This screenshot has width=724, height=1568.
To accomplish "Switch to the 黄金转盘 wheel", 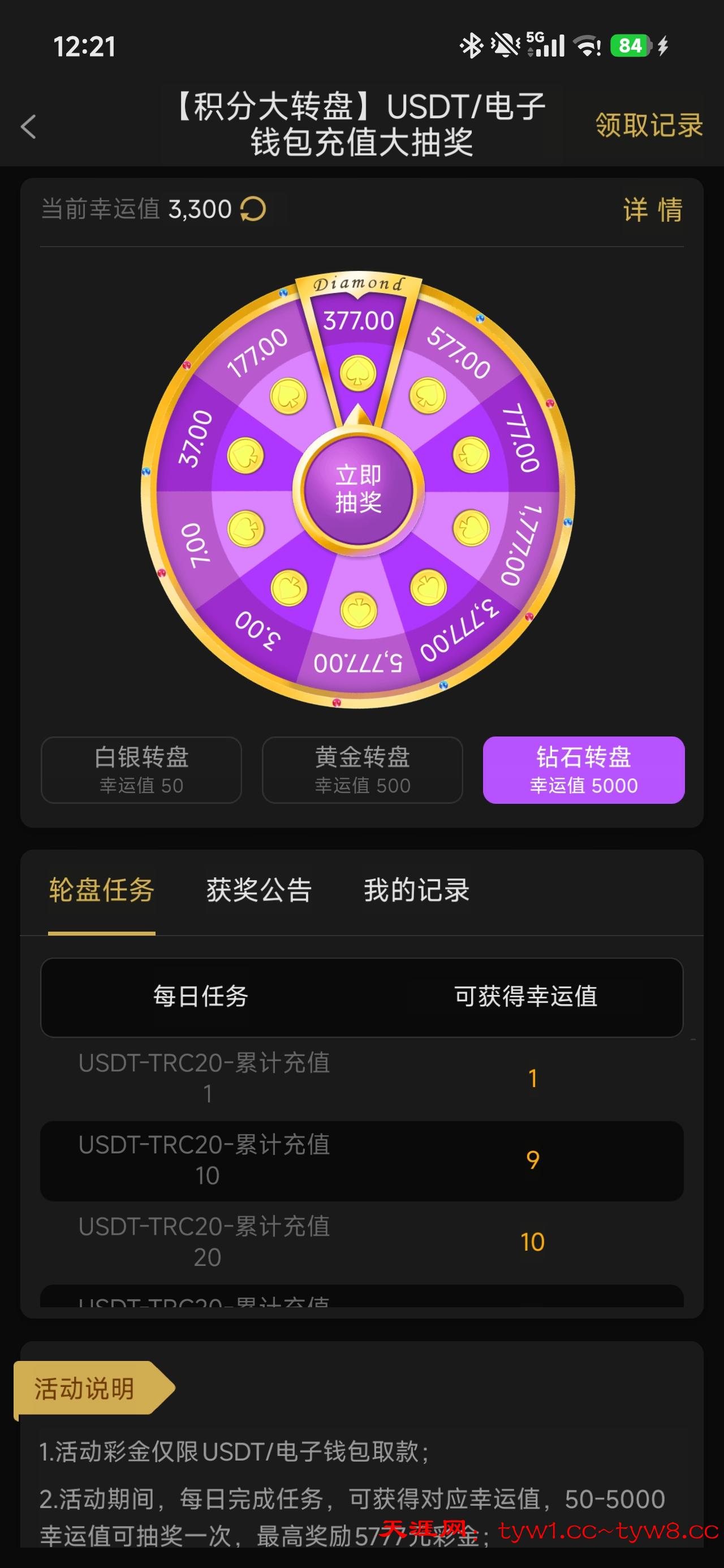I will point(363,770).
